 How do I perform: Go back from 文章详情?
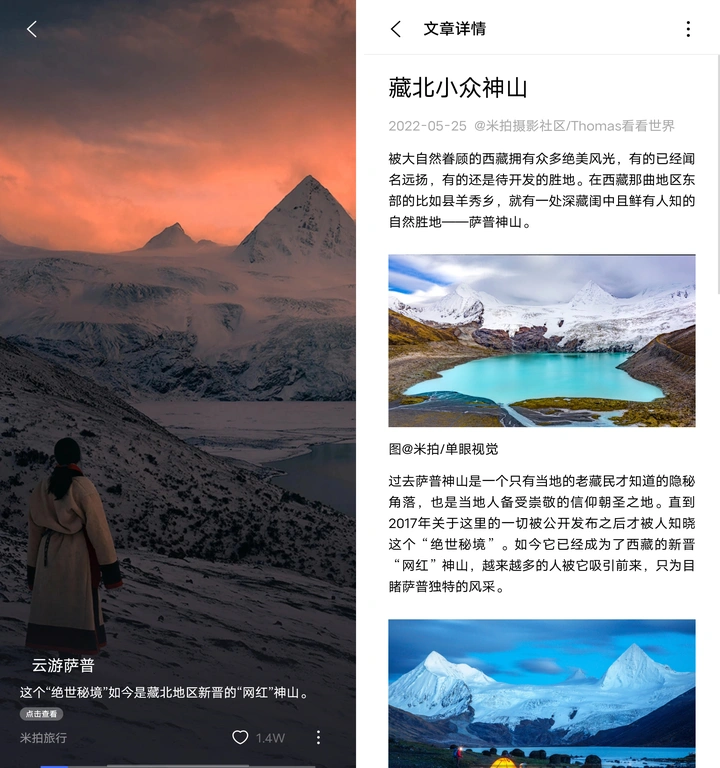pos(396,29)
